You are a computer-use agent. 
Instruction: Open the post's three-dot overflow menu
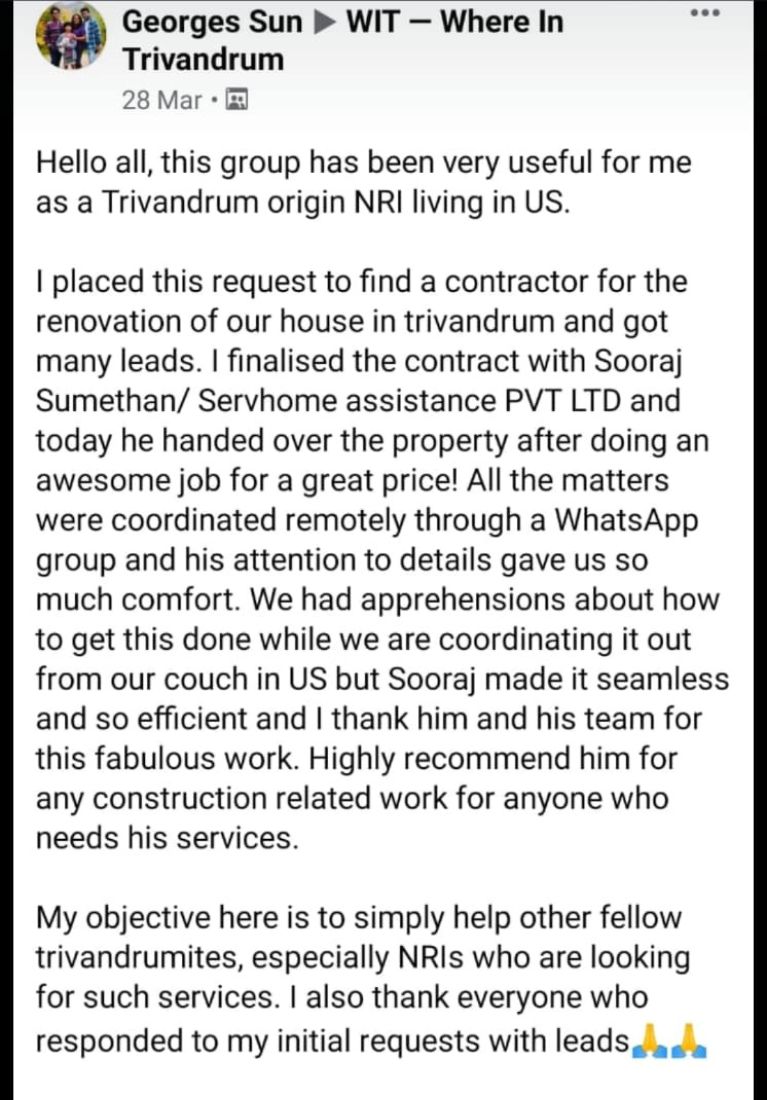pyautogui.click(x=706, y=14)
